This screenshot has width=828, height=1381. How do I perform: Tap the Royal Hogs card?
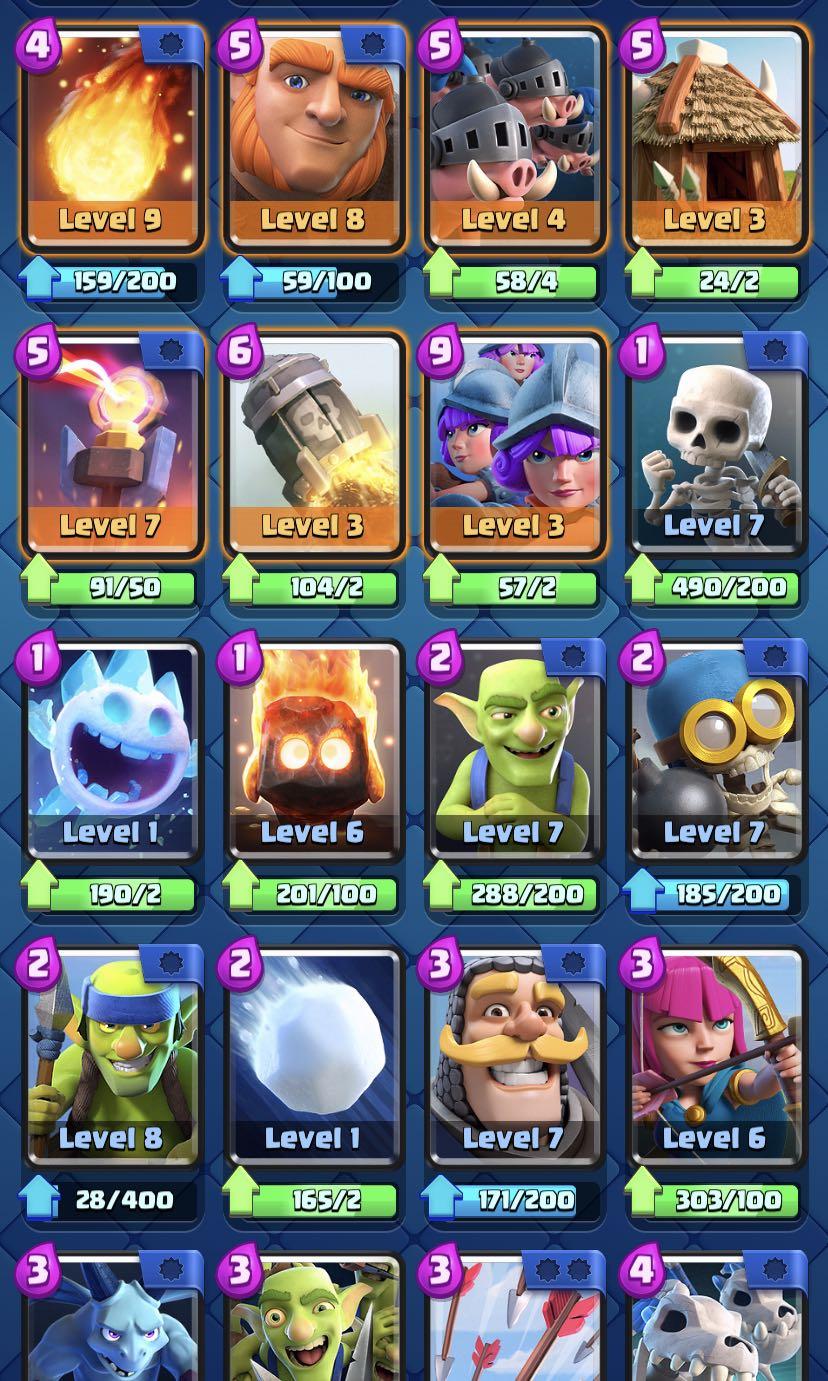[516, 140]
